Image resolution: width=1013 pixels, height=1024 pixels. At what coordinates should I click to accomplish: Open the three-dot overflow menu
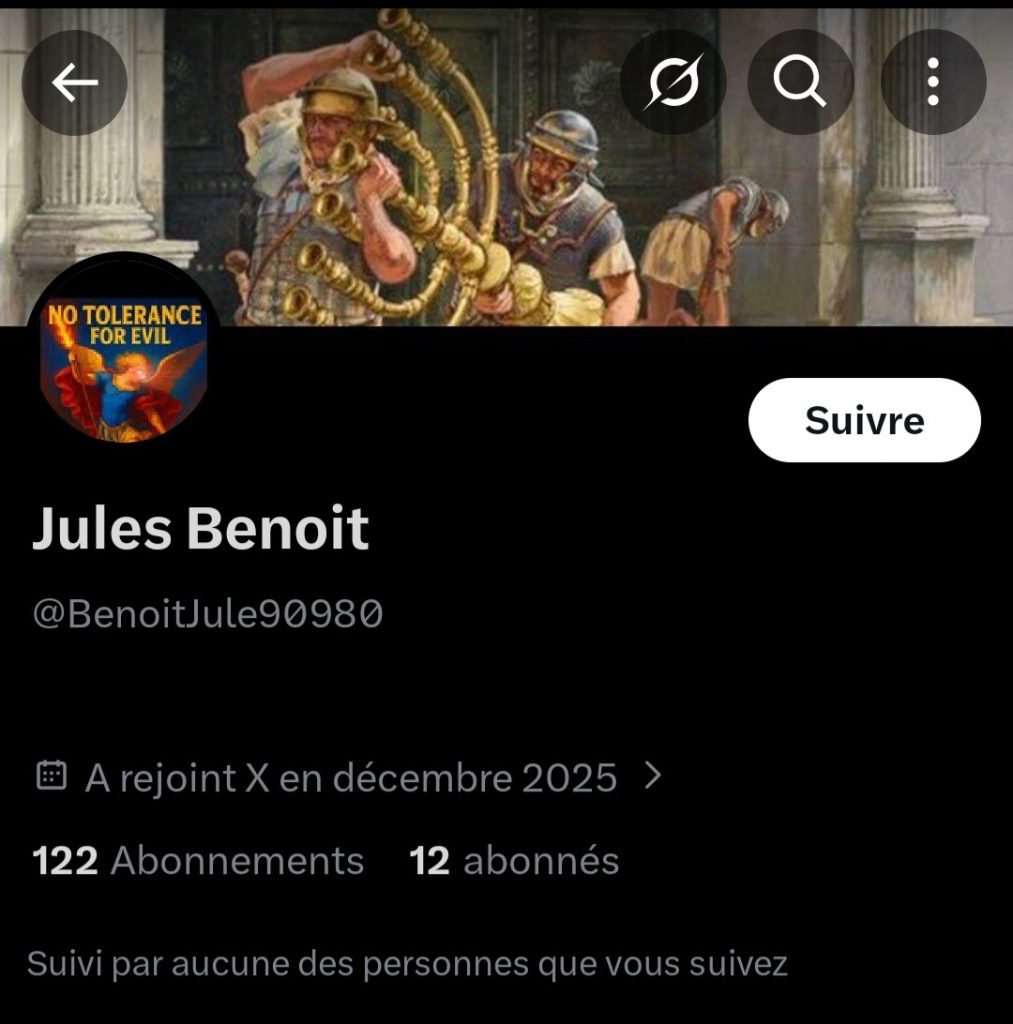932,82
